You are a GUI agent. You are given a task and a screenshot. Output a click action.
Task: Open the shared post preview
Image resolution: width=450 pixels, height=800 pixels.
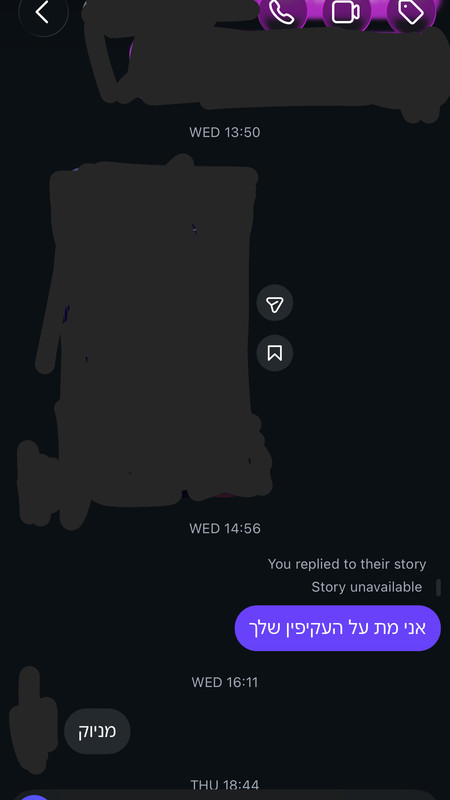point(153,332)
